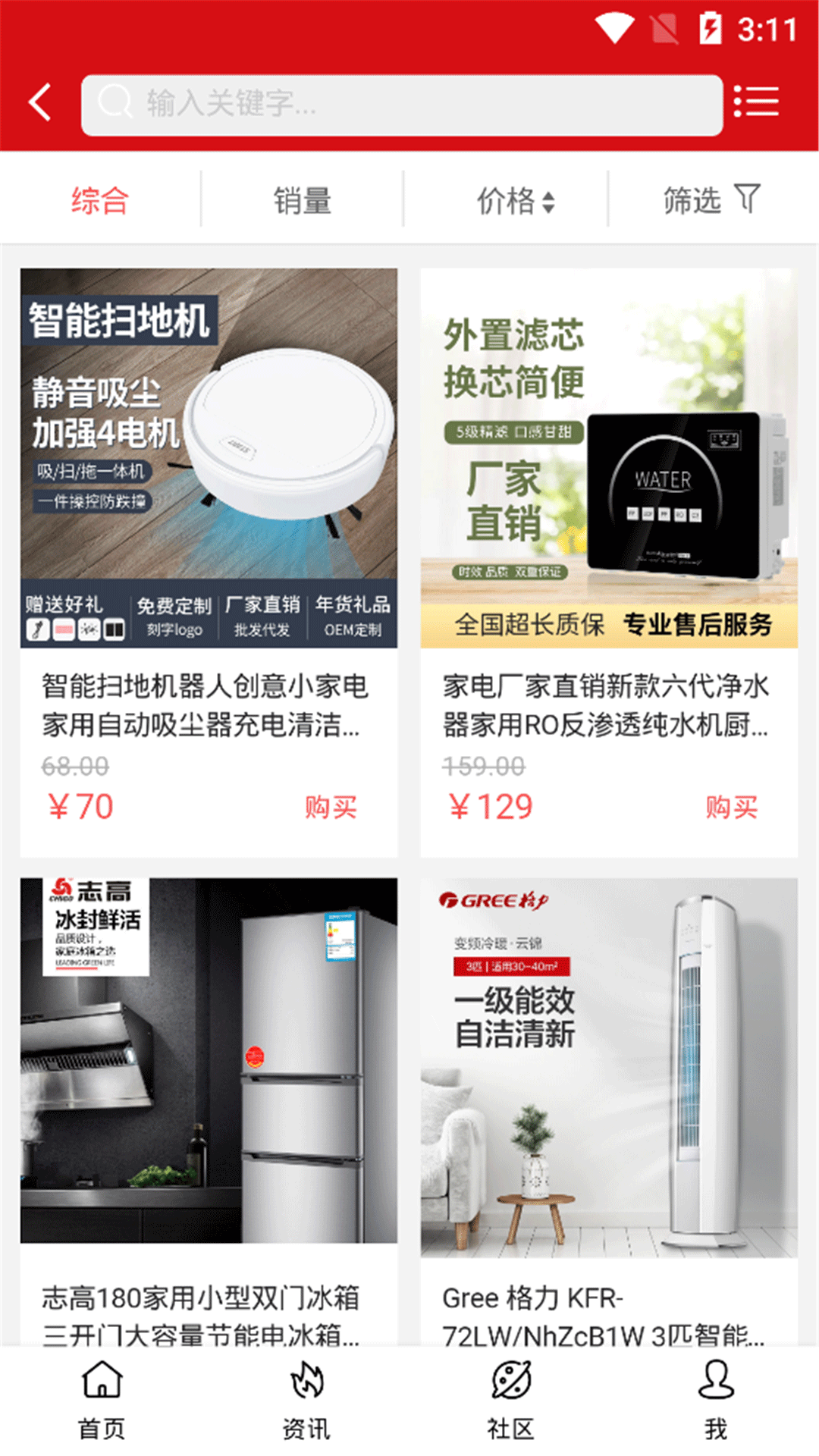This screenshot has width=819, height=1456.
Task: Open the 筛选 filter options
Action: [711, 200]
